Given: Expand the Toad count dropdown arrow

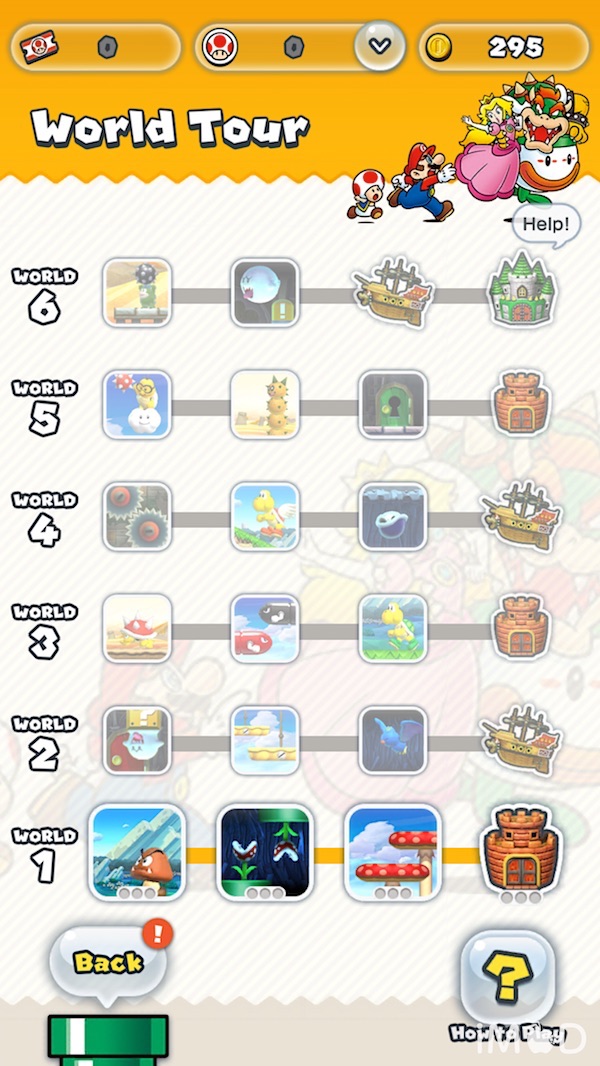Looking at the screenshot, I should tap(380, 46).
